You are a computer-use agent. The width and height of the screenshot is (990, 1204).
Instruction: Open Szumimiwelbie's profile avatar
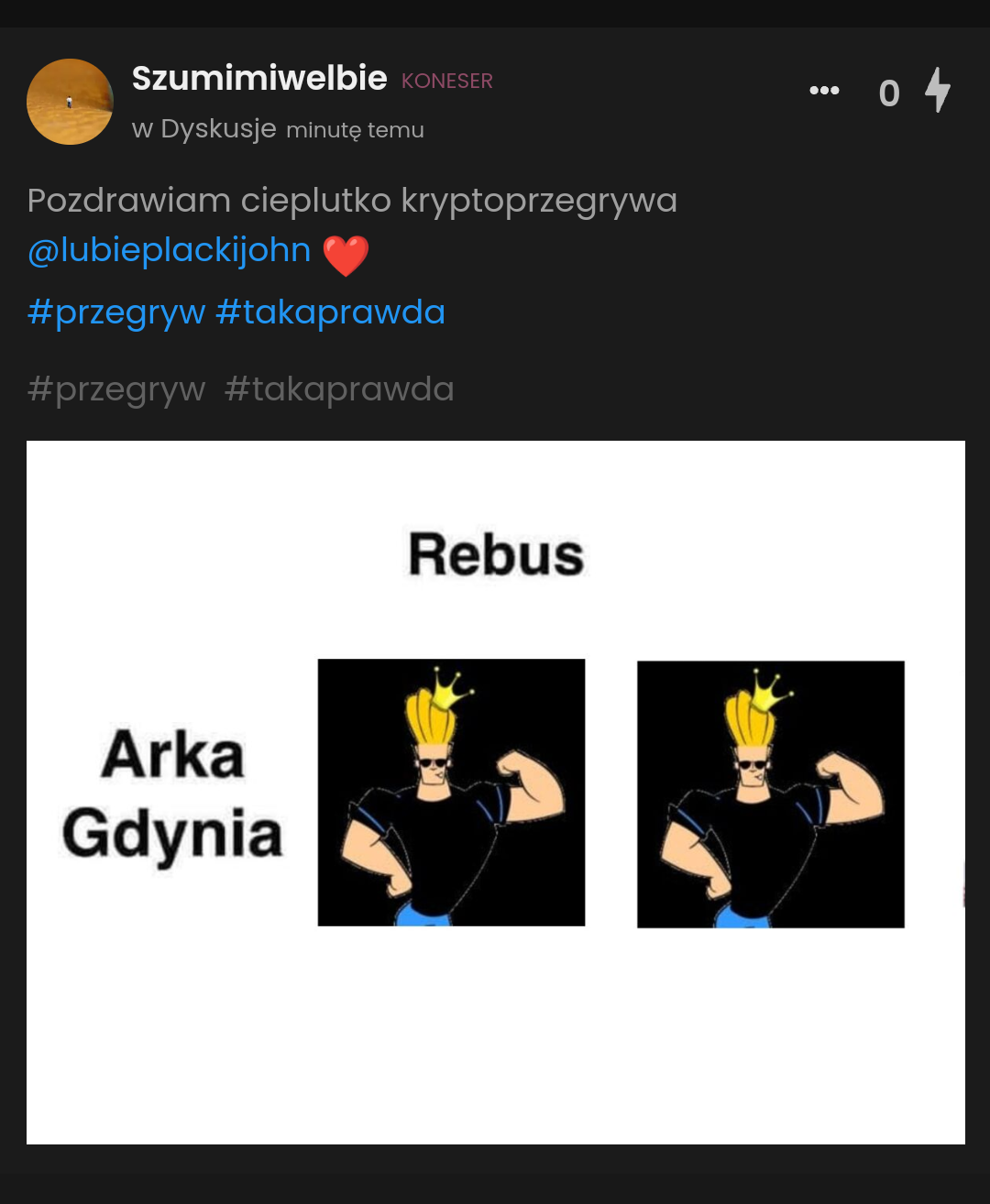[x=70, y=102]
